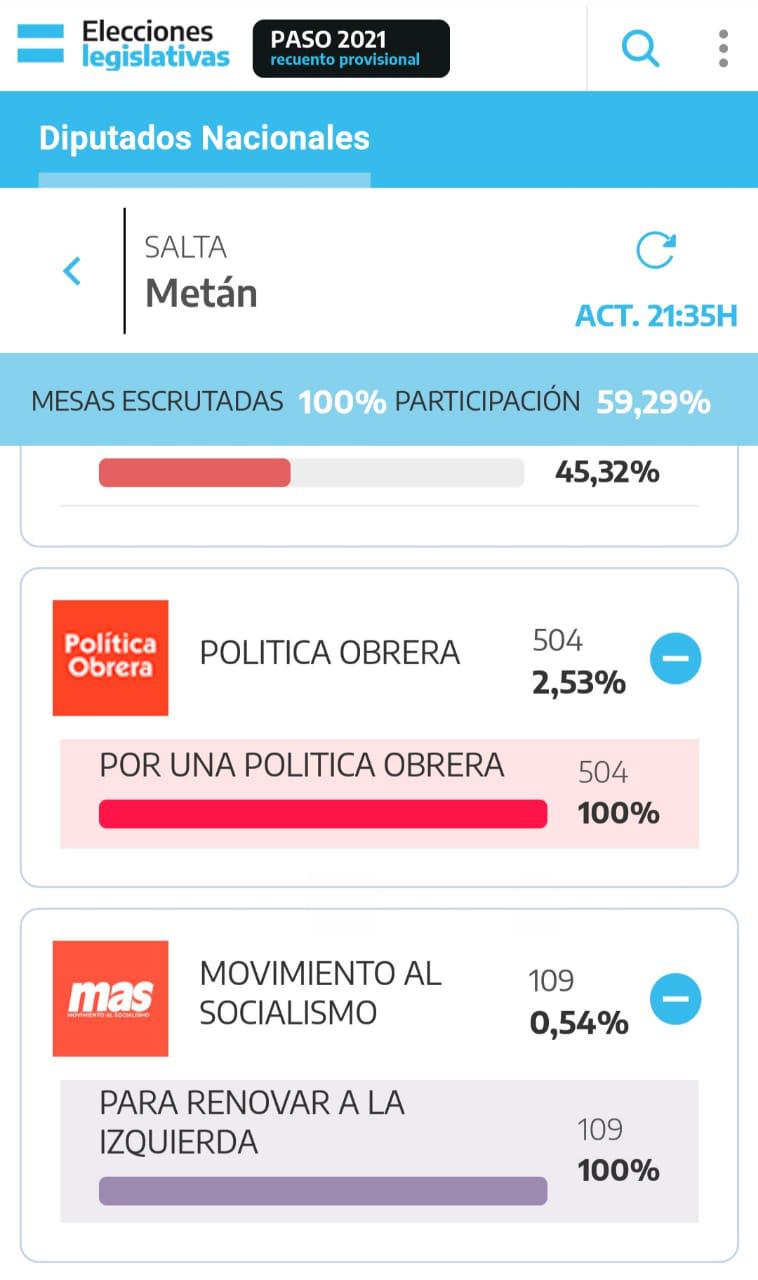Collapse the Movimiento al Socialismo details

coord(675,999)
